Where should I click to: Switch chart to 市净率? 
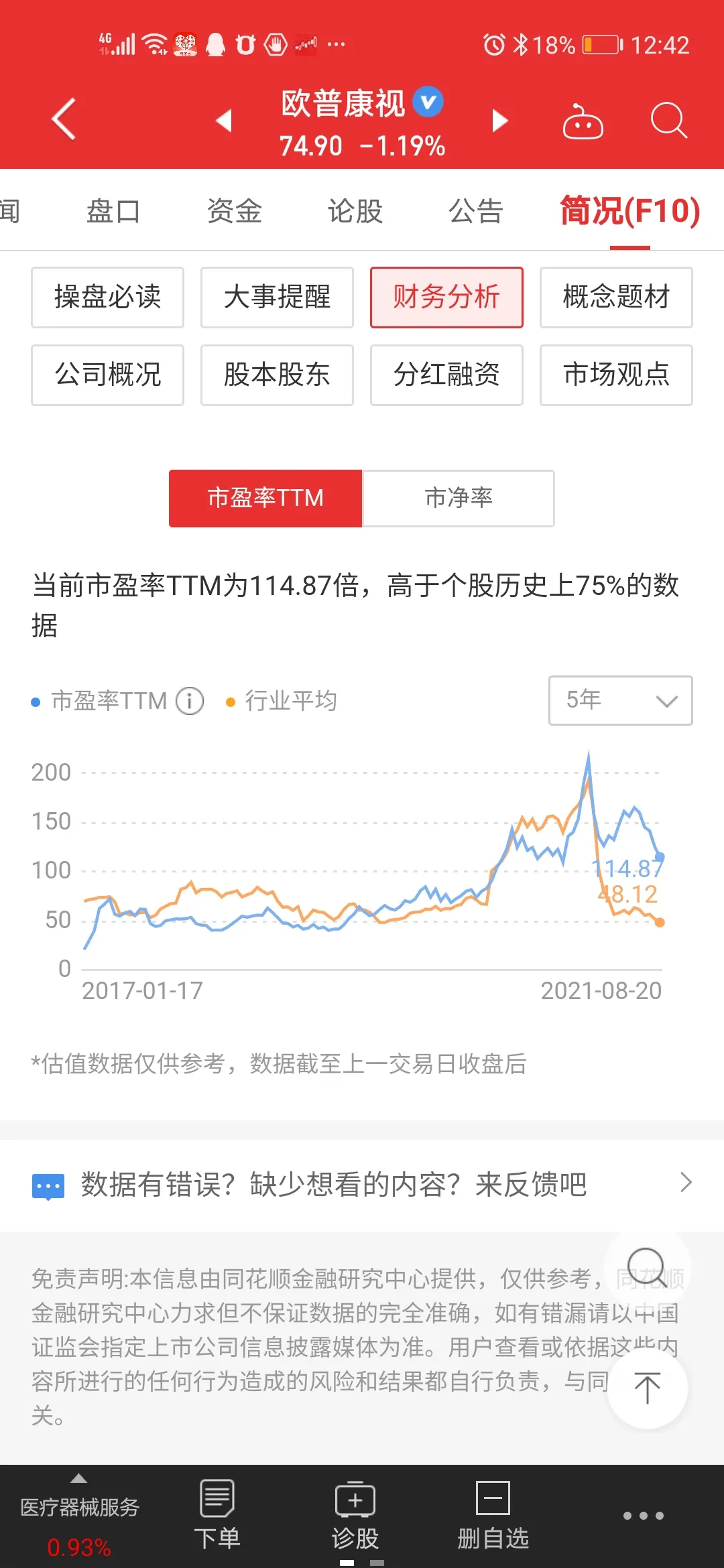(459, 498)
